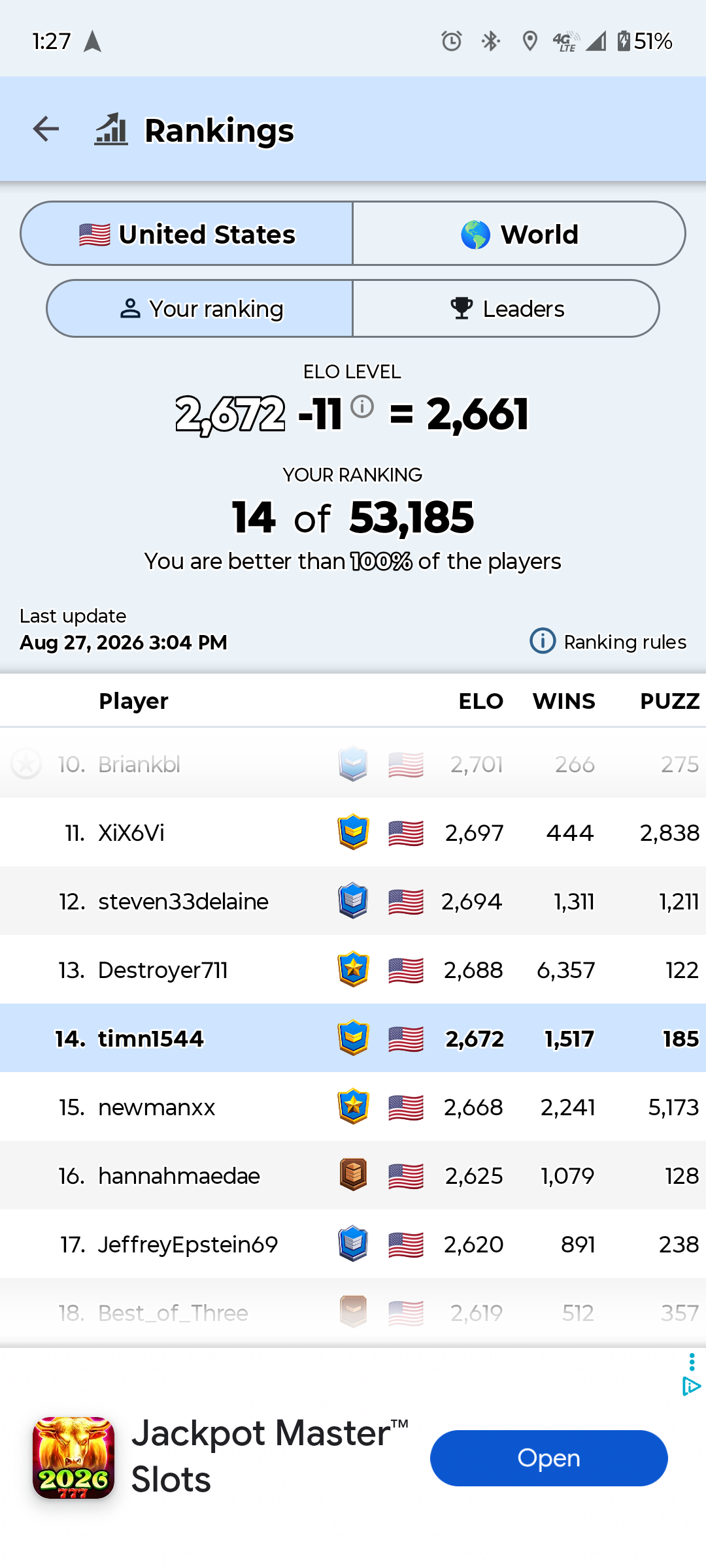The height and width of the screenshot is (1568, 706).
Task: Open the Ranking rules link
Action: click(x=608, y=642)
